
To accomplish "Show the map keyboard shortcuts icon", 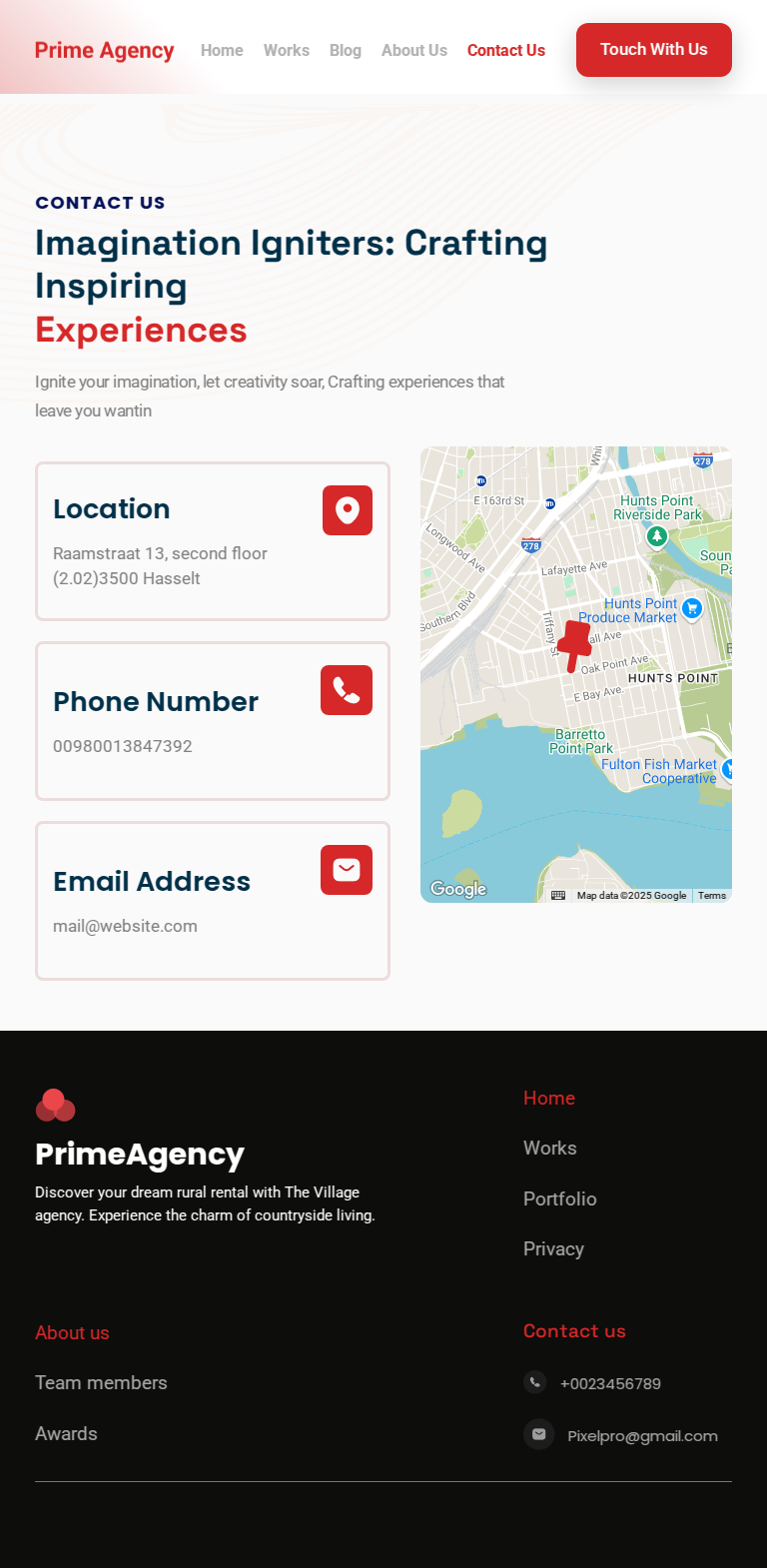I will (558, 896).
